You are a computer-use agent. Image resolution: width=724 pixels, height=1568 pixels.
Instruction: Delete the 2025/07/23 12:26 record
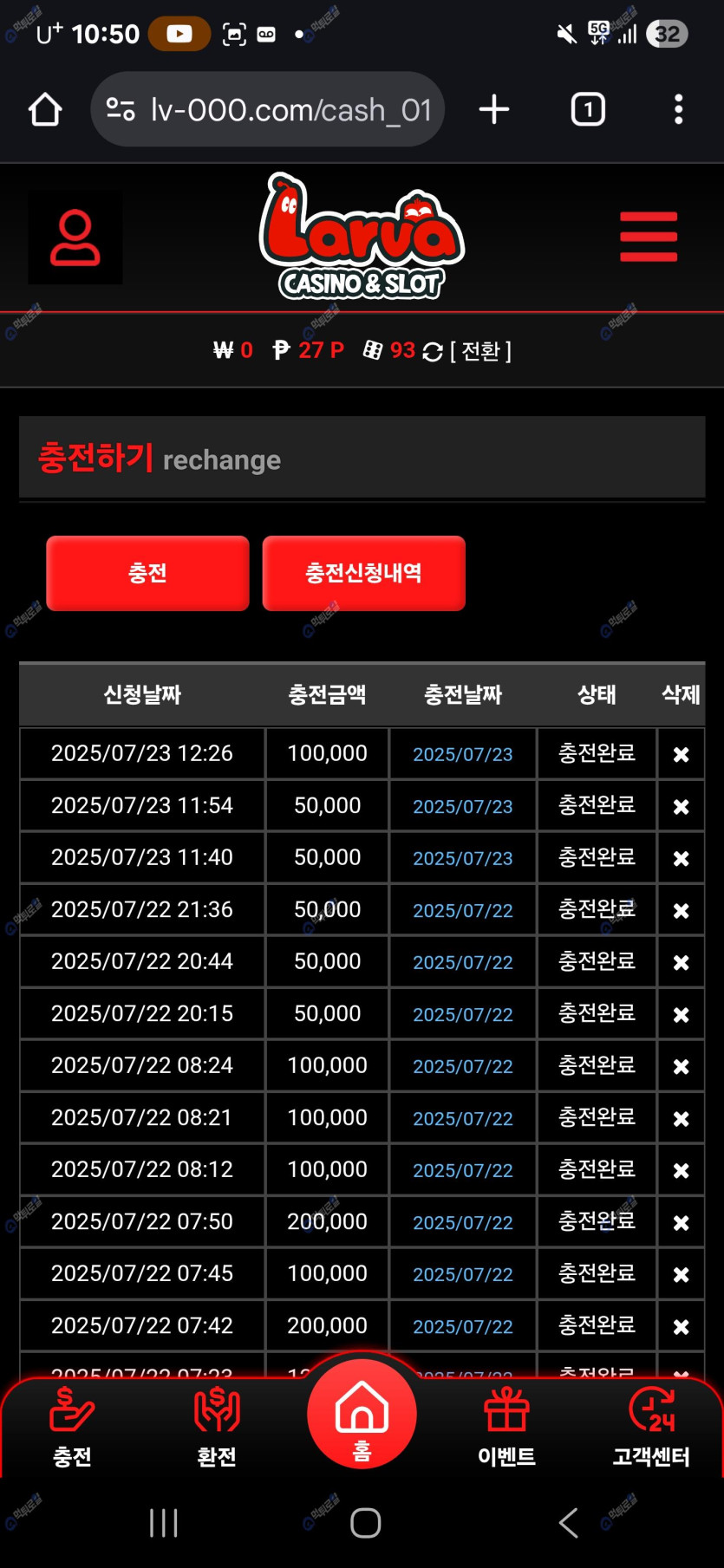coord(681,754)
